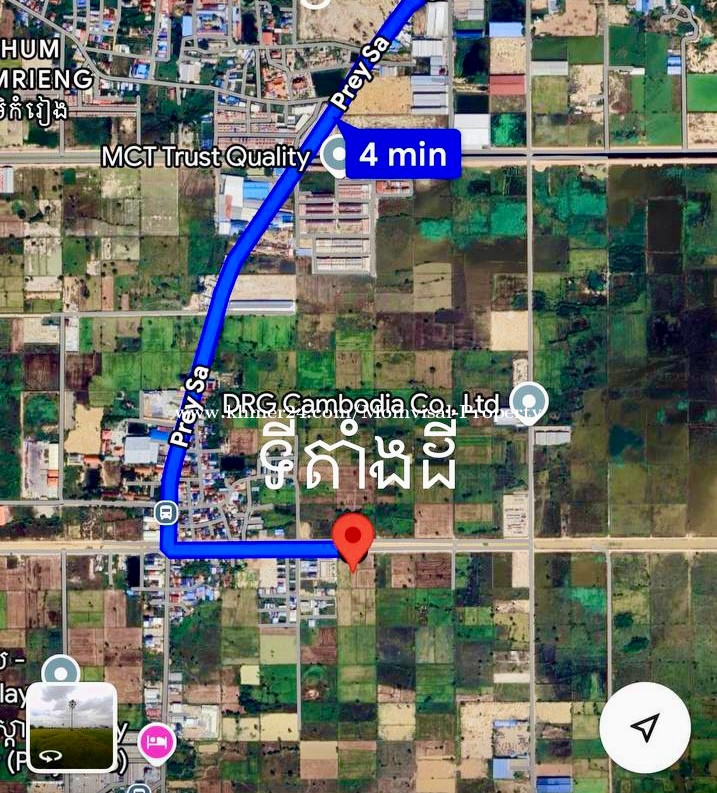The height and width of the screenshot is (793, 717).
Task: Select the red destination pin
Action: [x=352, y=538]
